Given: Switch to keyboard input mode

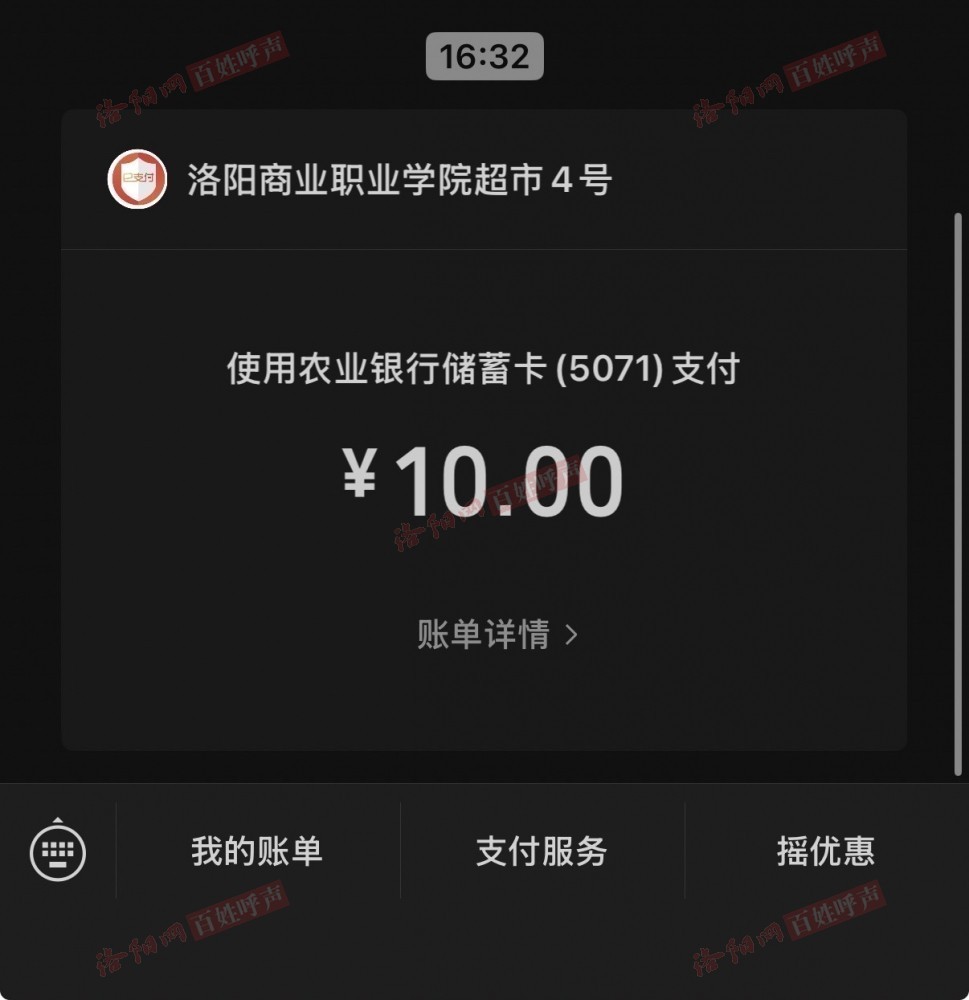Looking at the screenshot, I should click(x=58, y=851).
